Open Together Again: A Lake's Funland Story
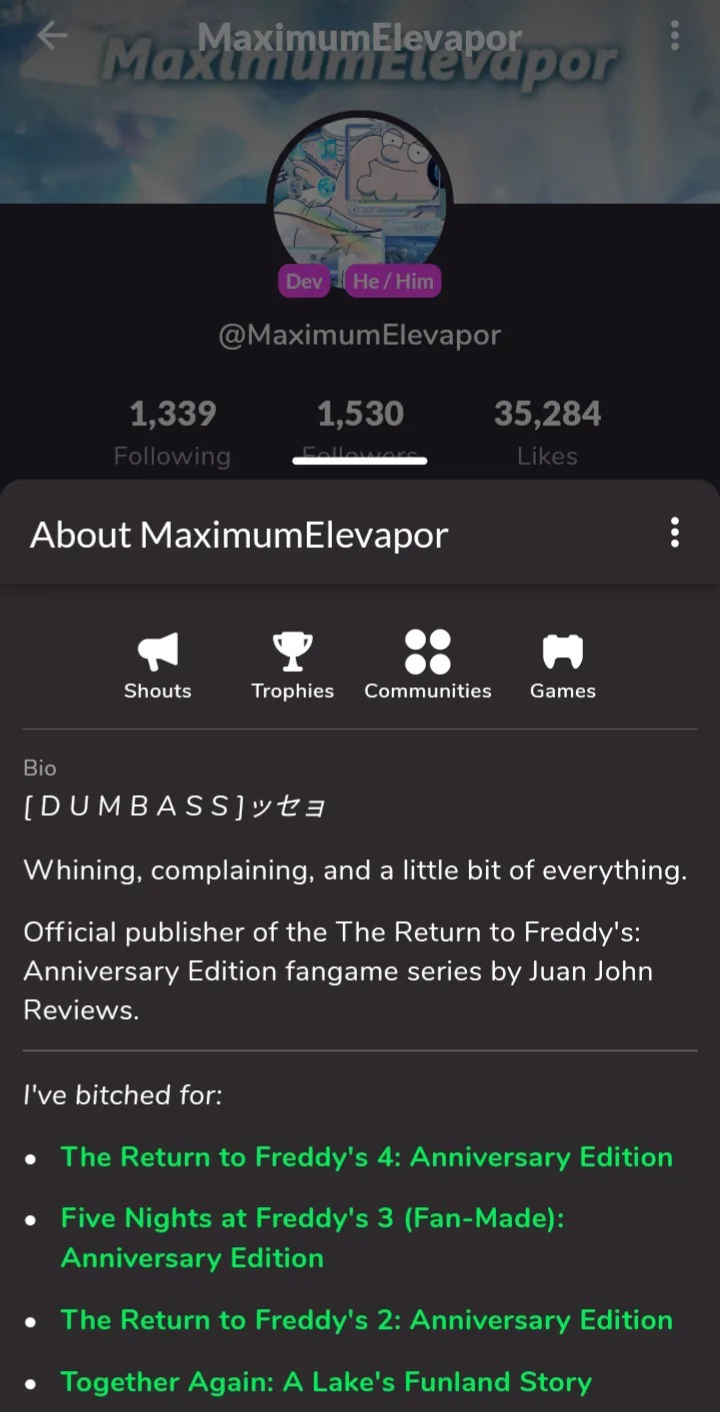The height and width of the screenshot is (1412, 720). [326, 1382]
